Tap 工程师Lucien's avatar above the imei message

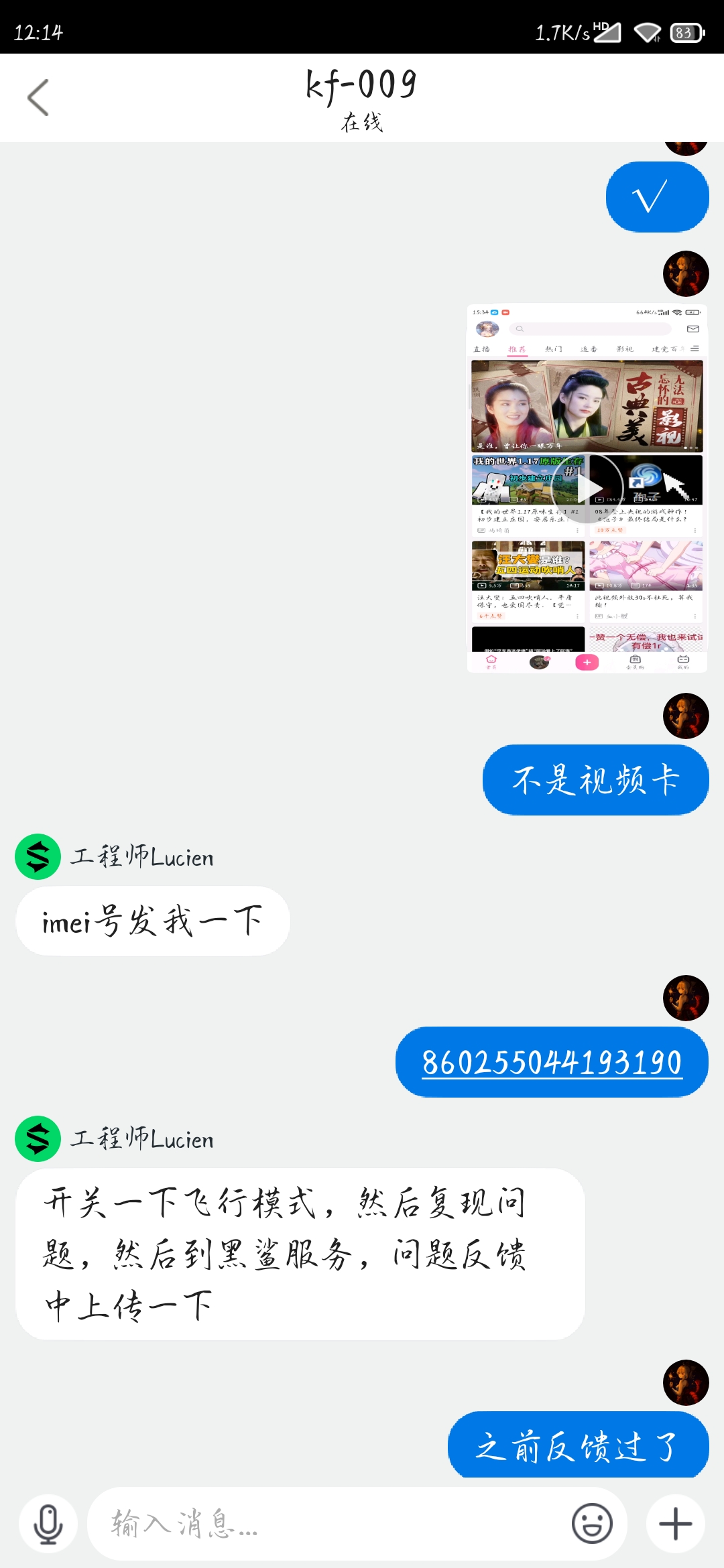point(38,856)
